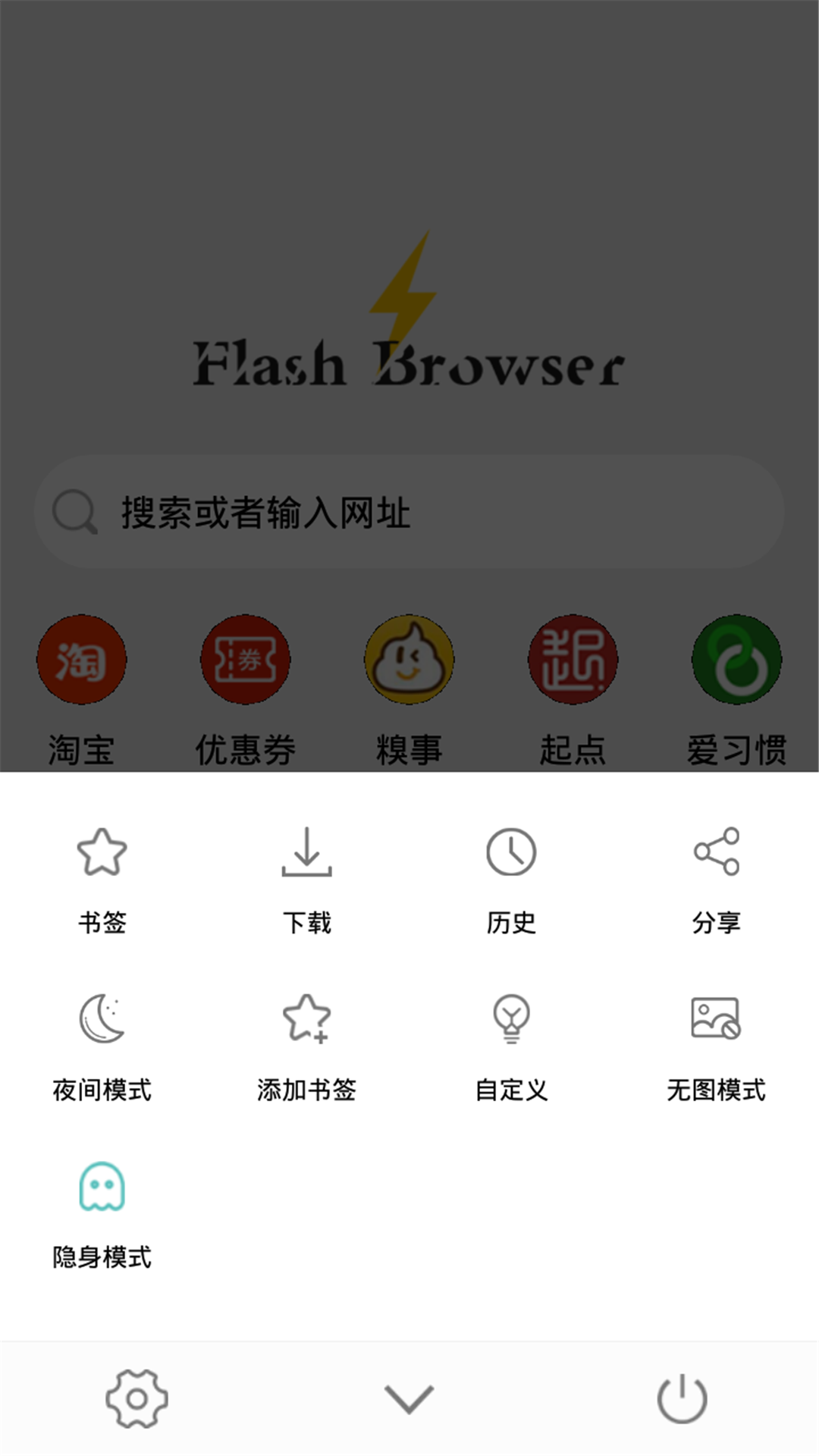Exit the browser using the power icon
The image size is (819, 1456).
tap(682, 1399)
